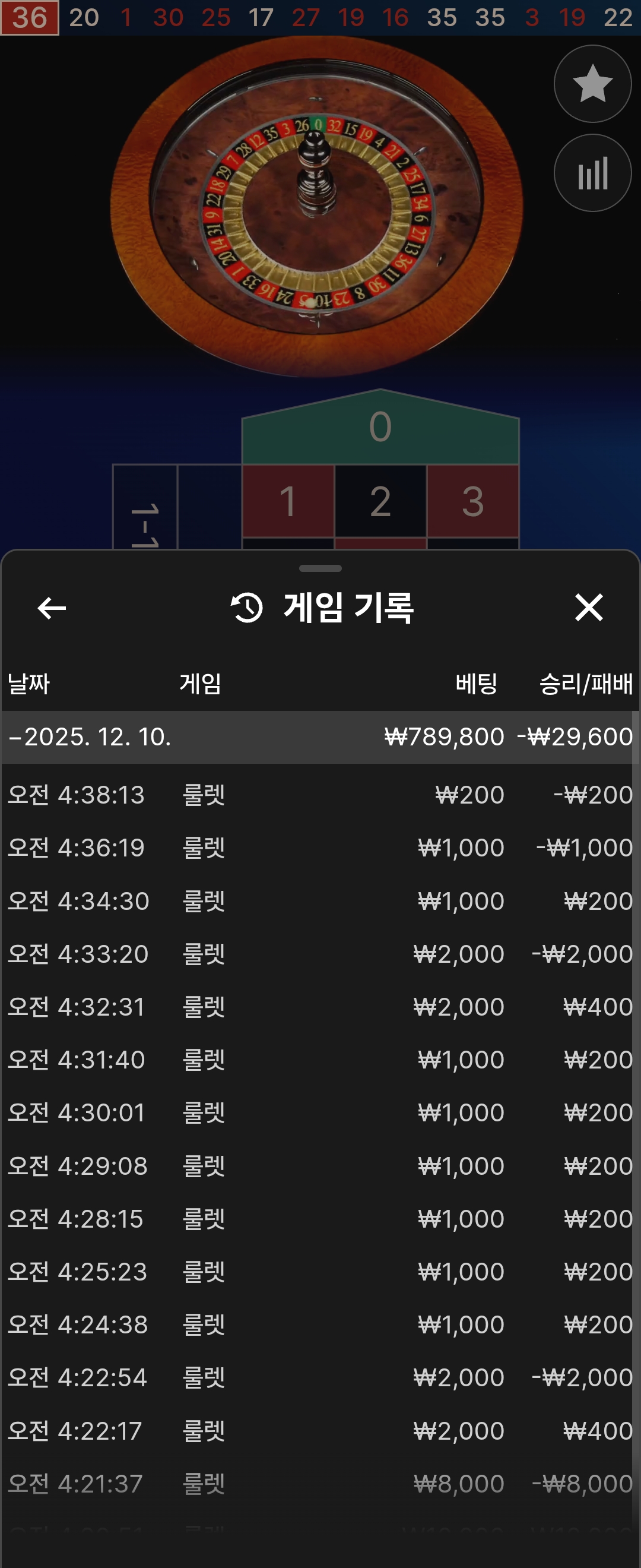
Task: Open the 오전 4:36:19 룰렛 record
Action: pos(320,848)
